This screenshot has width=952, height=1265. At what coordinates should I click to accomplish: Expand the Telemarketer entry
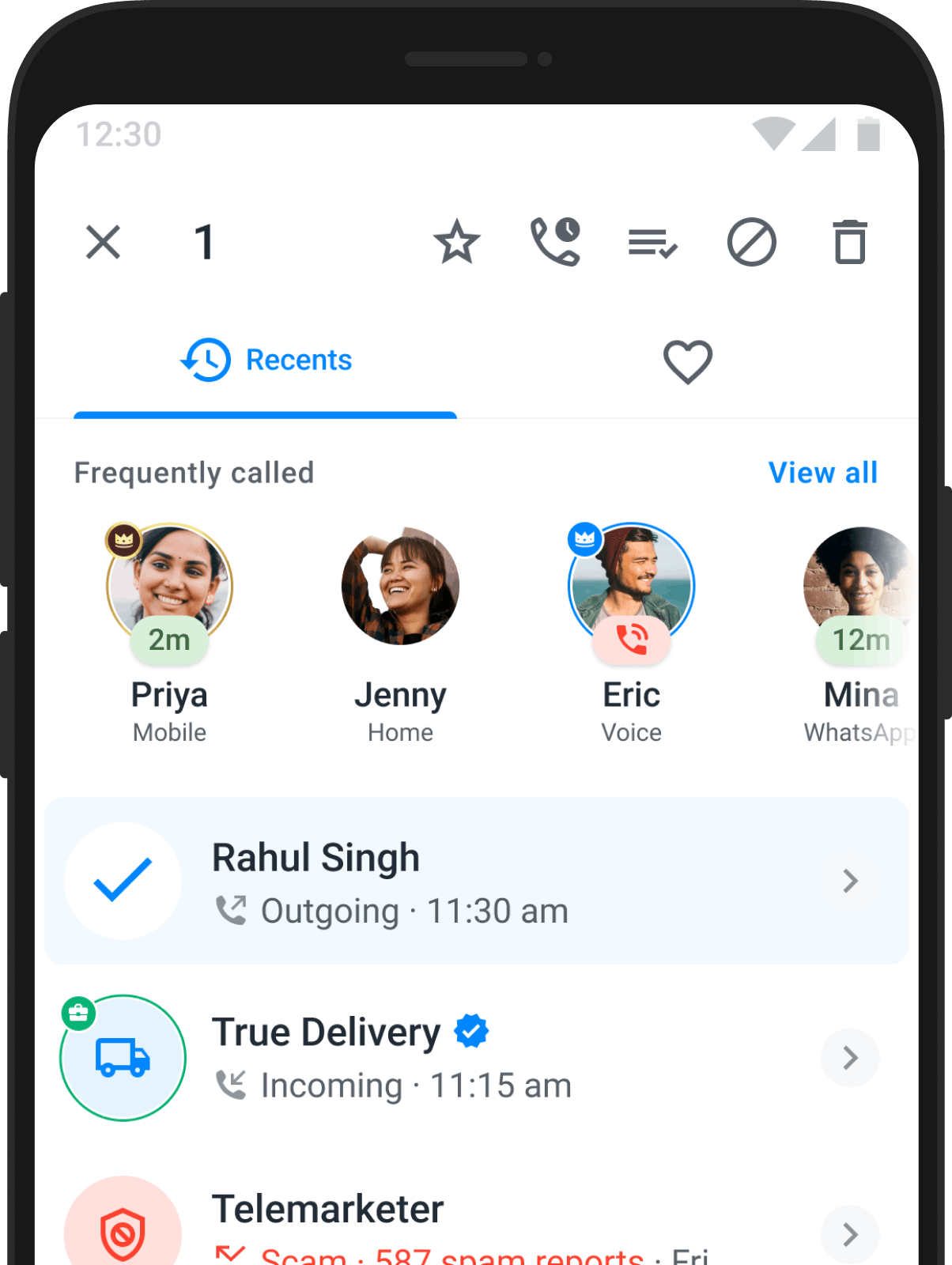pyautogui.click(x=850, y=1233)
